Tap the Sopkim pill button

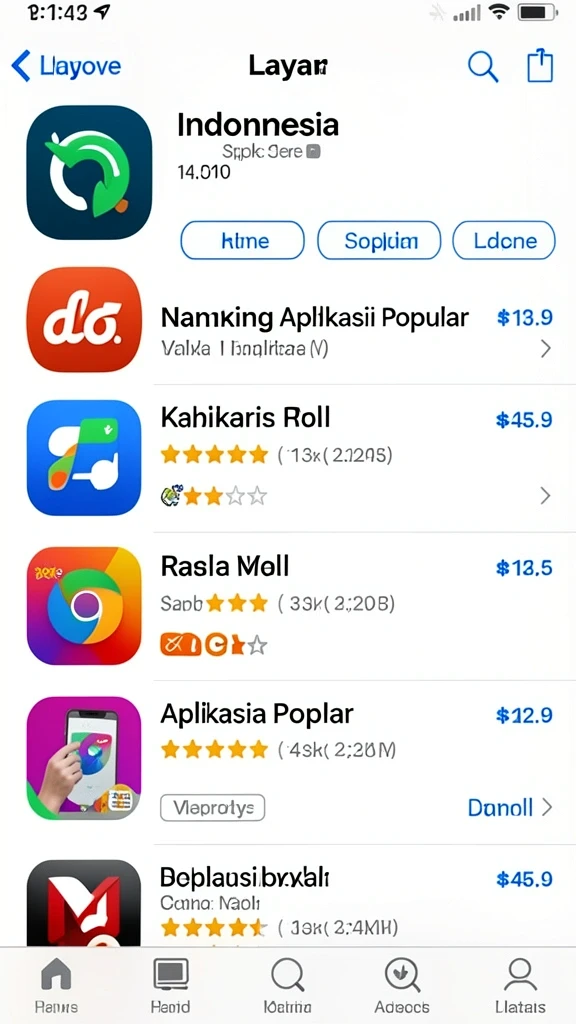click(379, 240)
